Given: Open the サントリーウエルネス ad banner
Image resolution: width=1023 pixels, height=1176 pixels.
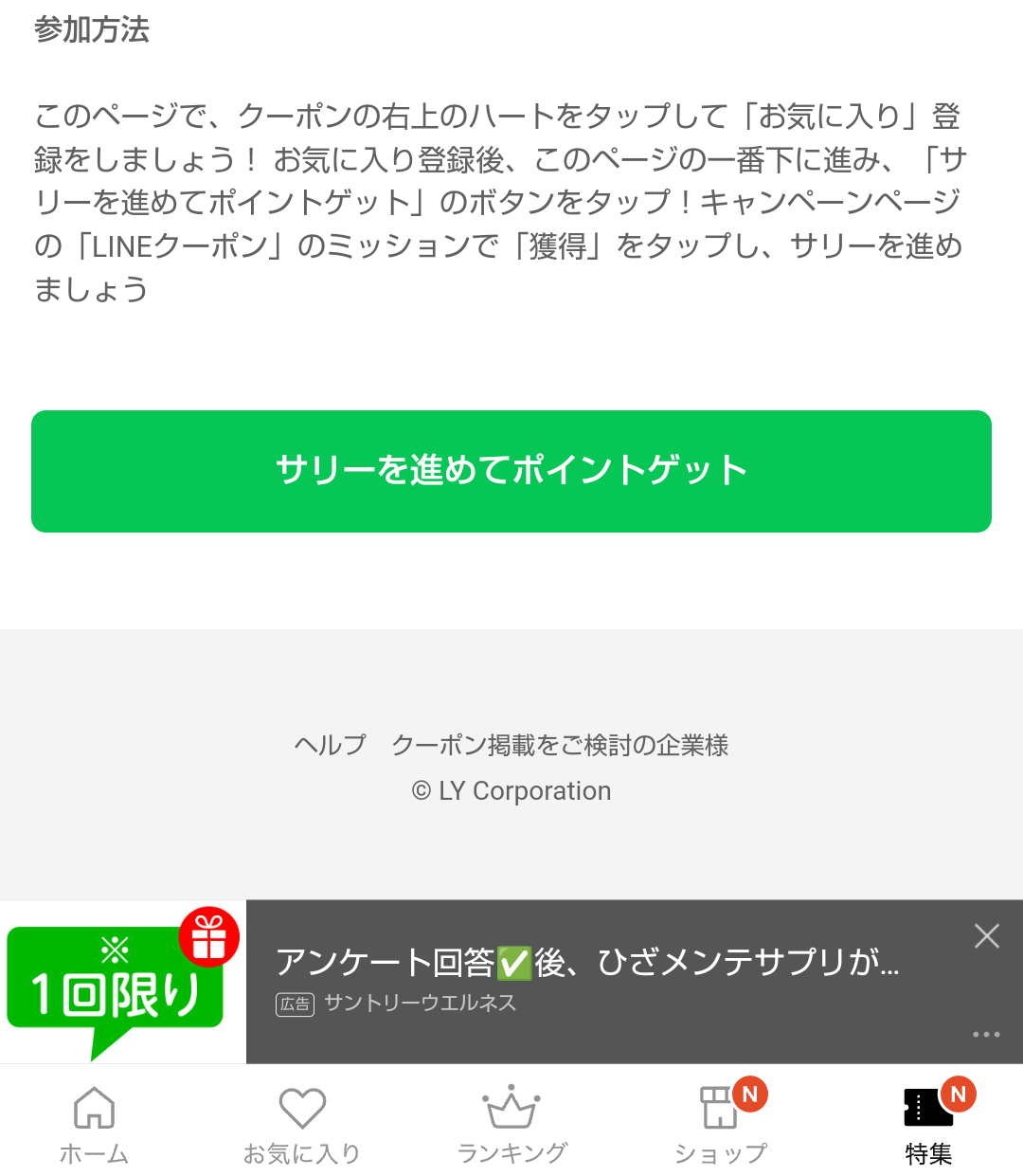Looking at the screenshot, I should (587, 980).
